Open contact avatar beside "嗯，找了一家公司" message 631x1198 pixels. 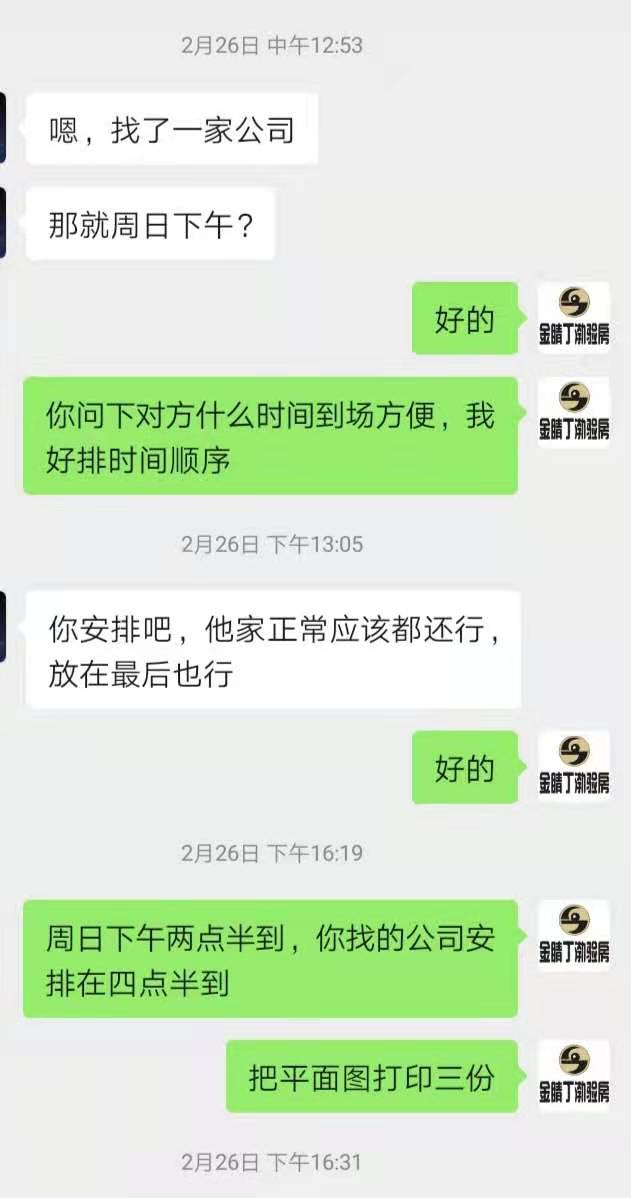(x=3, y=128)
